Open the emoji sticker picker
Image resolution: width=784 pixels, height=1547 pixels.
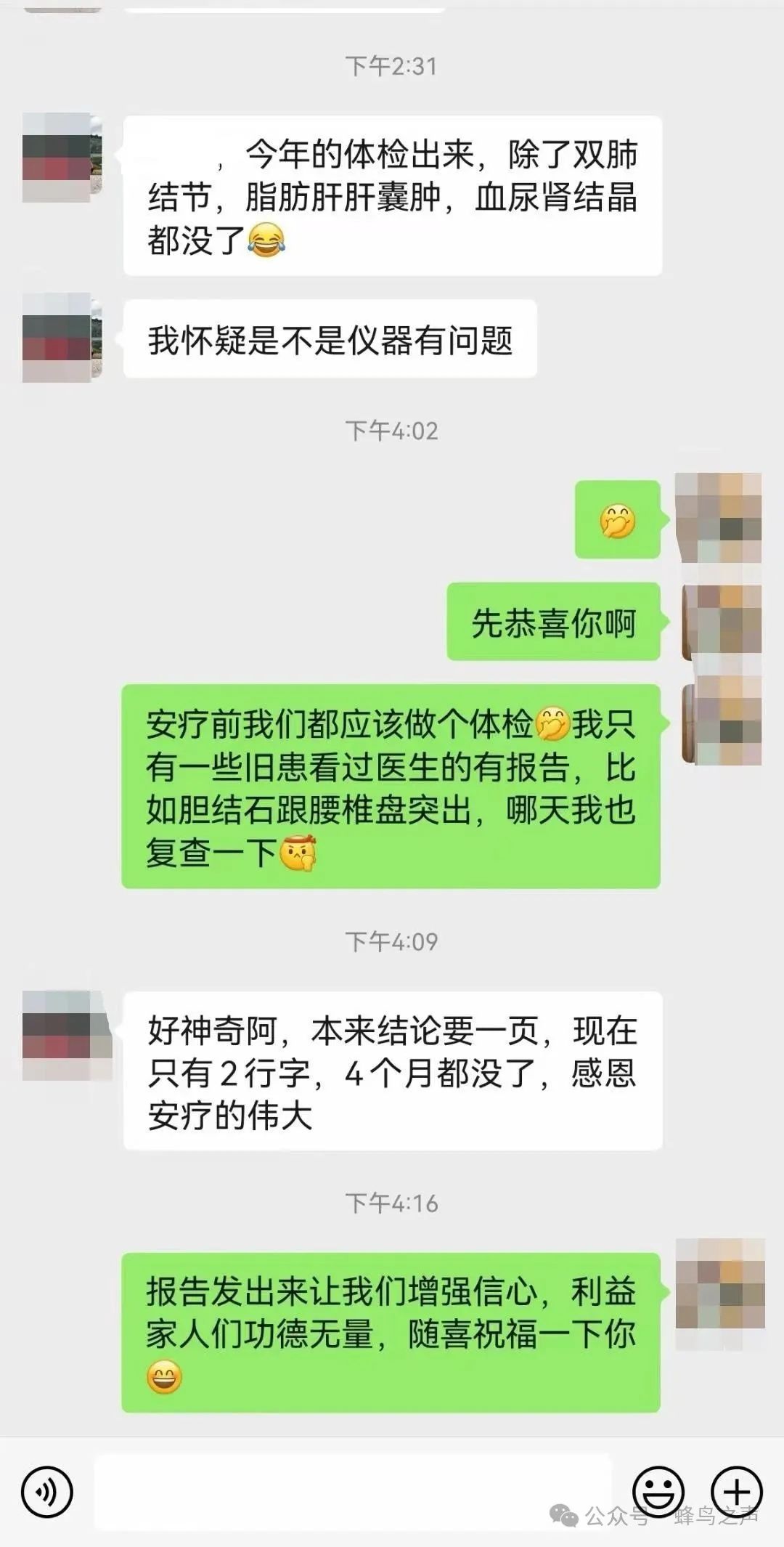tap(658, 1492)
